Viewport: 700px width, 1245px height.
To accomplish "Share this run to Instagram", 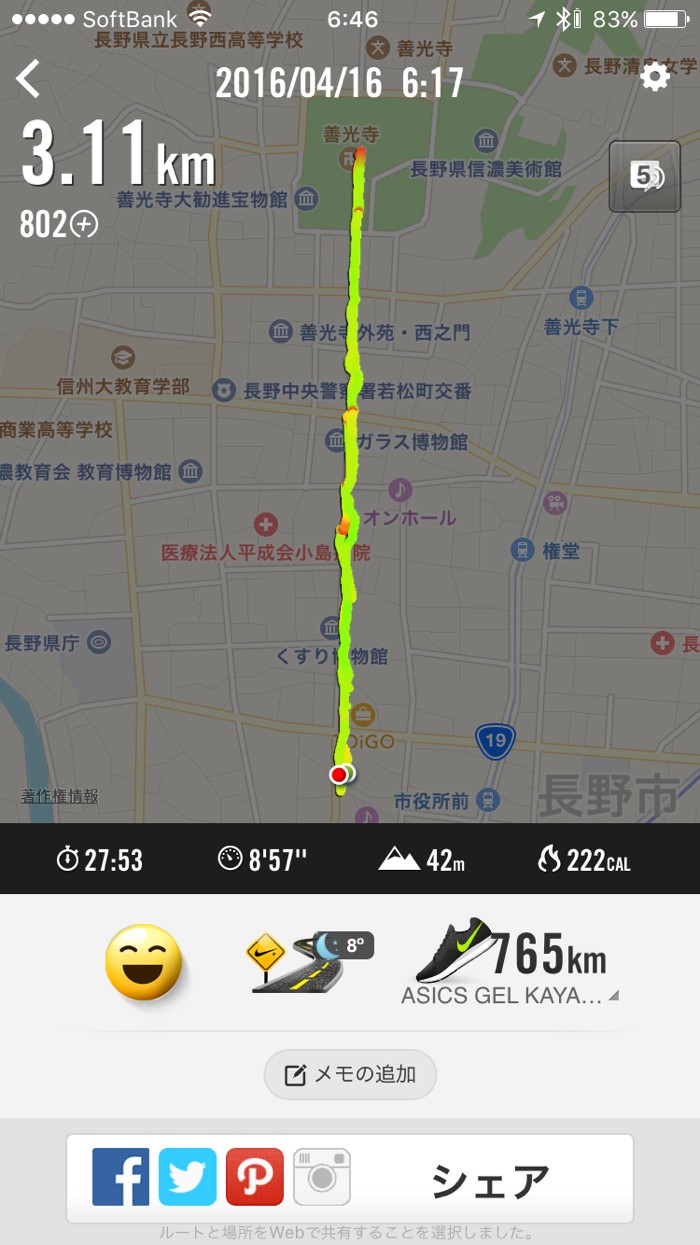I will (x=321, y=1177).
